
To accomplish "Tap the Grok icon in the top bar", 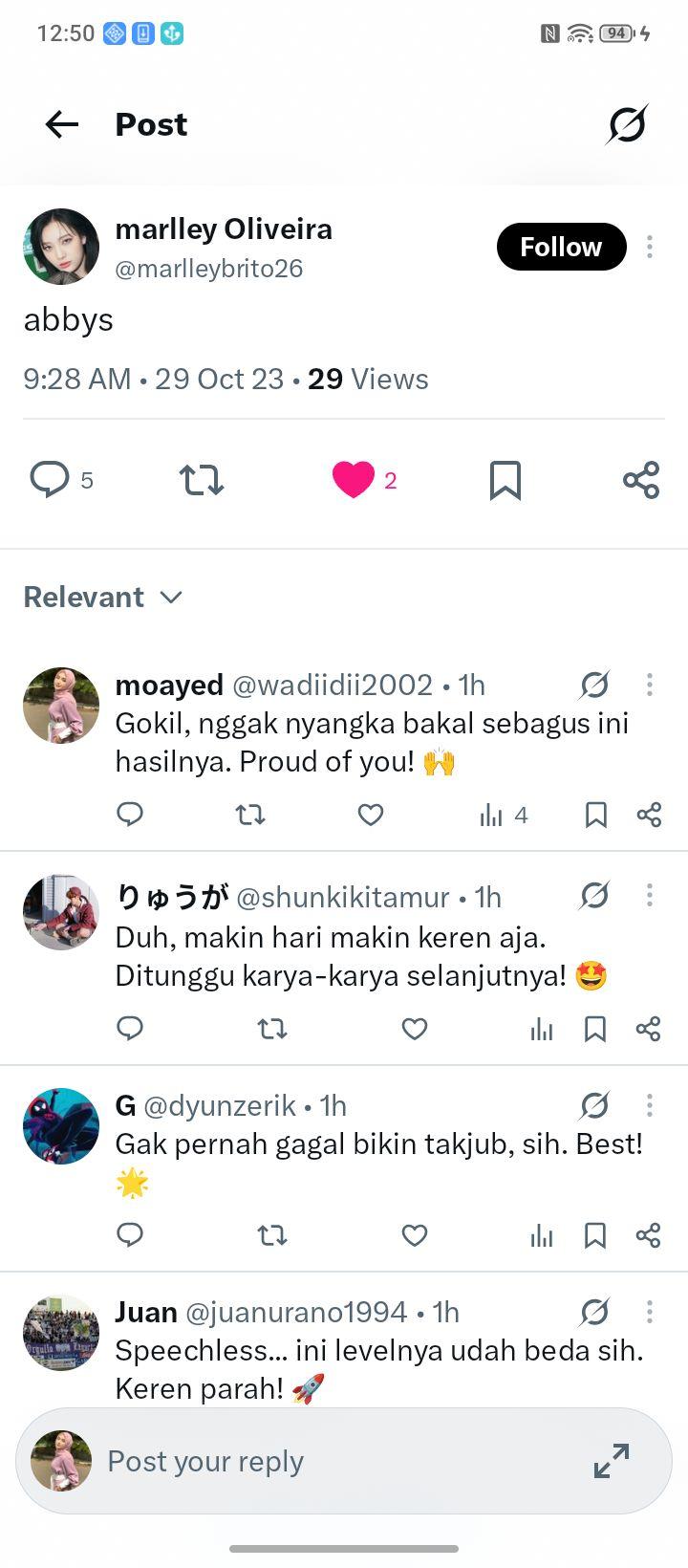I will pyautogui.click(x=627, y=124).
